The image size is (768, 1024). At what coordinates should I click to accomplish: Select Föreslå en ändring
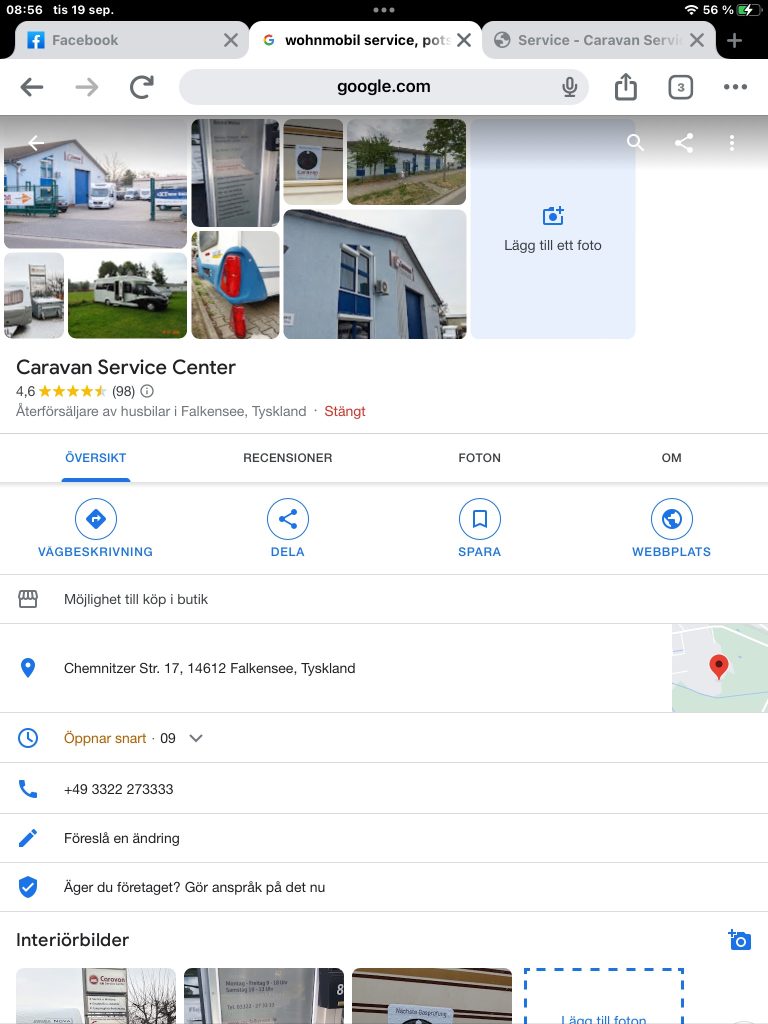tap(121, 838)
